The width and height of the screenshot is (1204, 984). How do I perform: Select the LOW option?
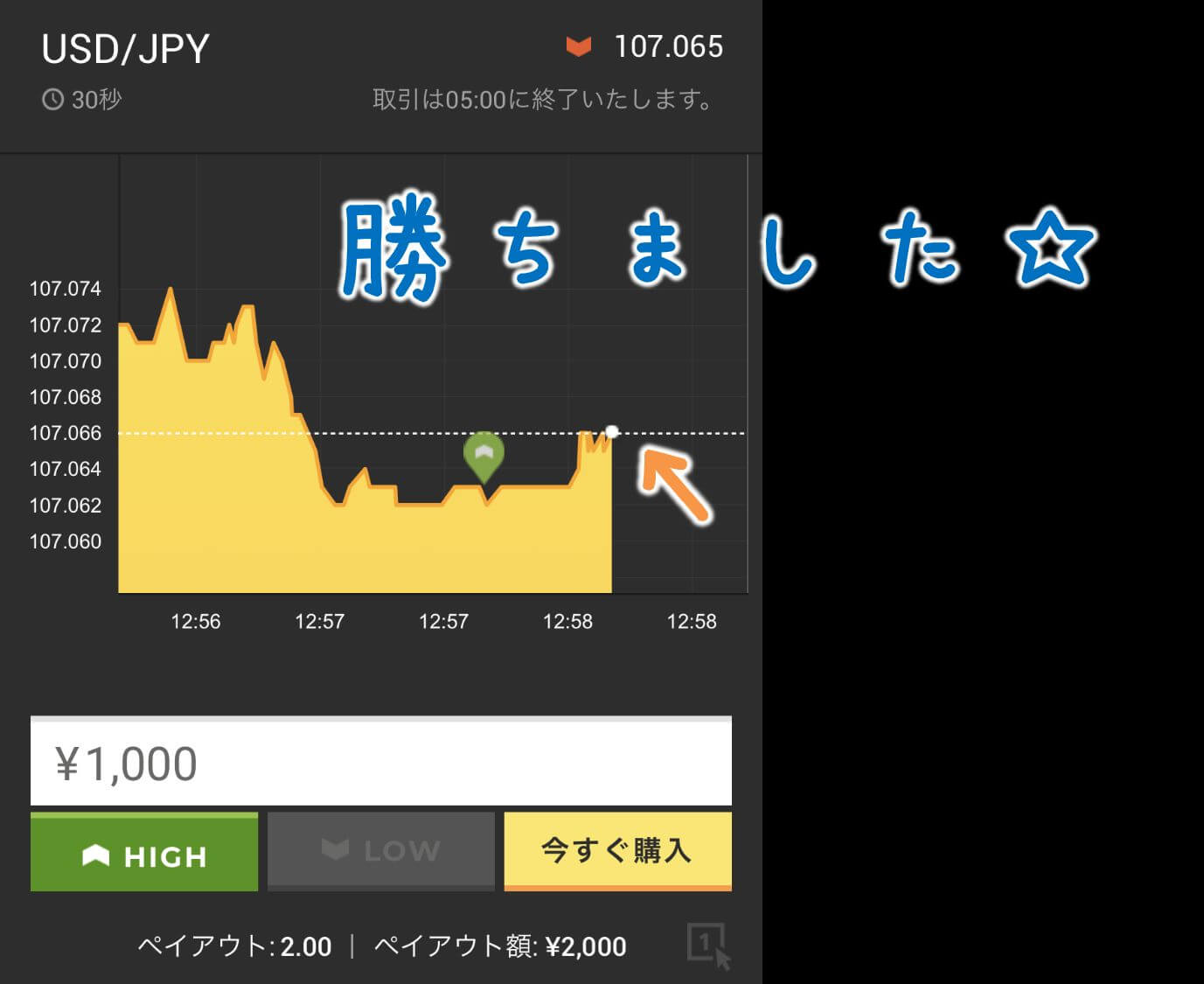click(x=380, y=850)
